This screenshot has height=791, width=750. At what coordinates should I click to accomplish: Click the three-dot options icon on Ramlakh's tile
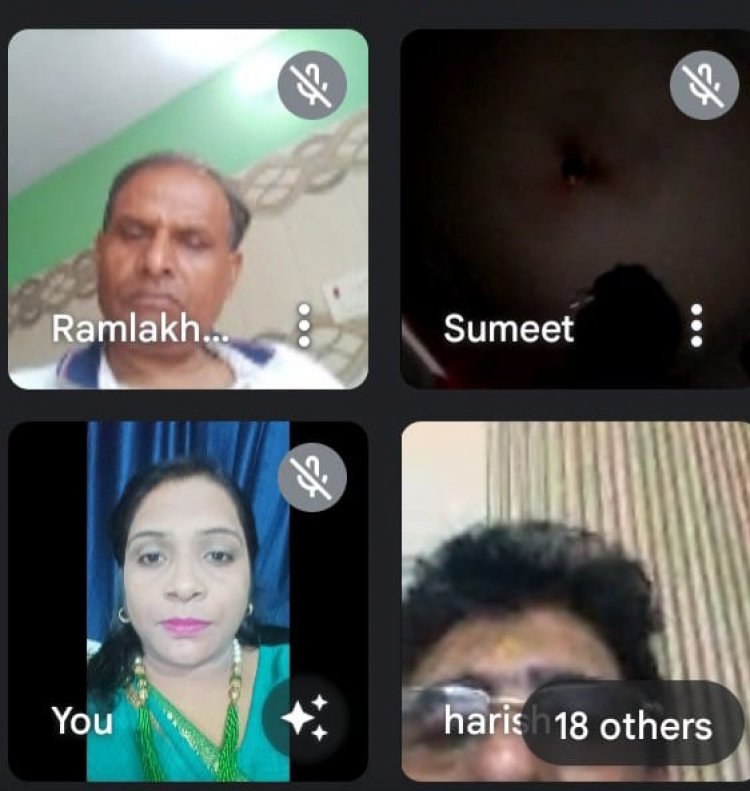click(303, 324)
